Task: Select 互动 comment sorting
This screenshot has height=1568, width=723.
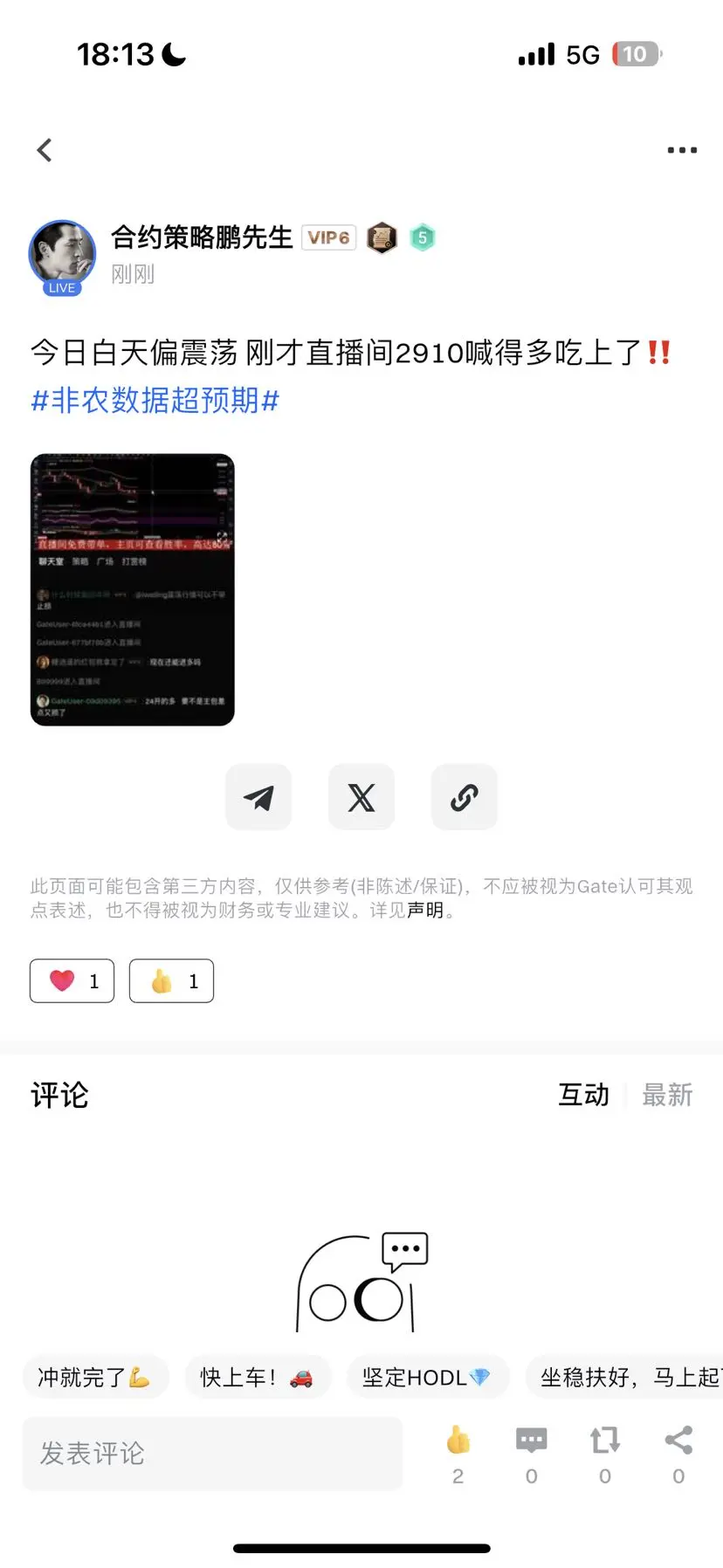Action: click(x=582, y=1096)
